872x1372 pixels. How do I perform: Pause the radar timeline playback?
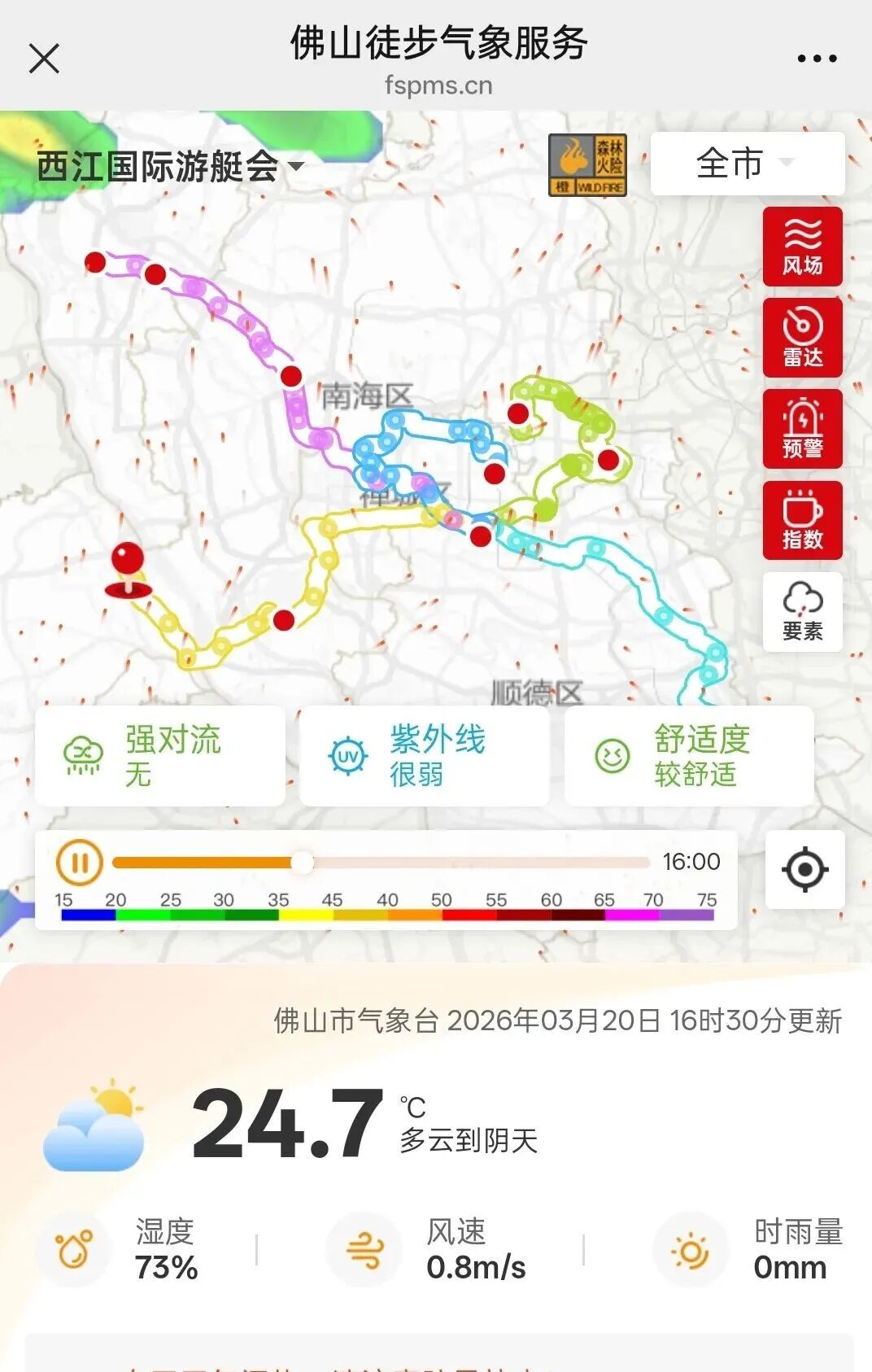(x=79, y=863)
